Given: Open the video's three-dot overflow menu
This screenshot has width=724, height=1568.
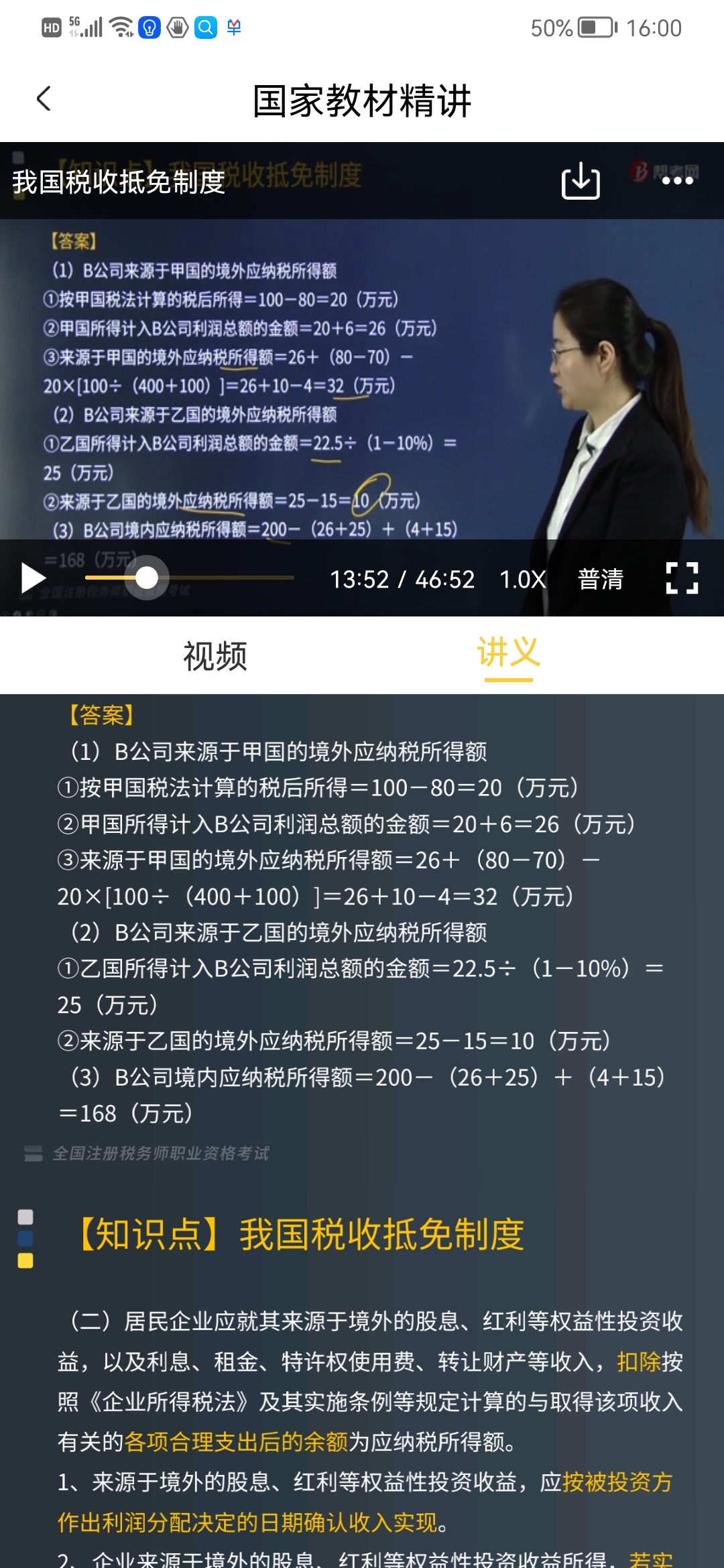Looking at the screenshot, I should [x=677, y=181].
